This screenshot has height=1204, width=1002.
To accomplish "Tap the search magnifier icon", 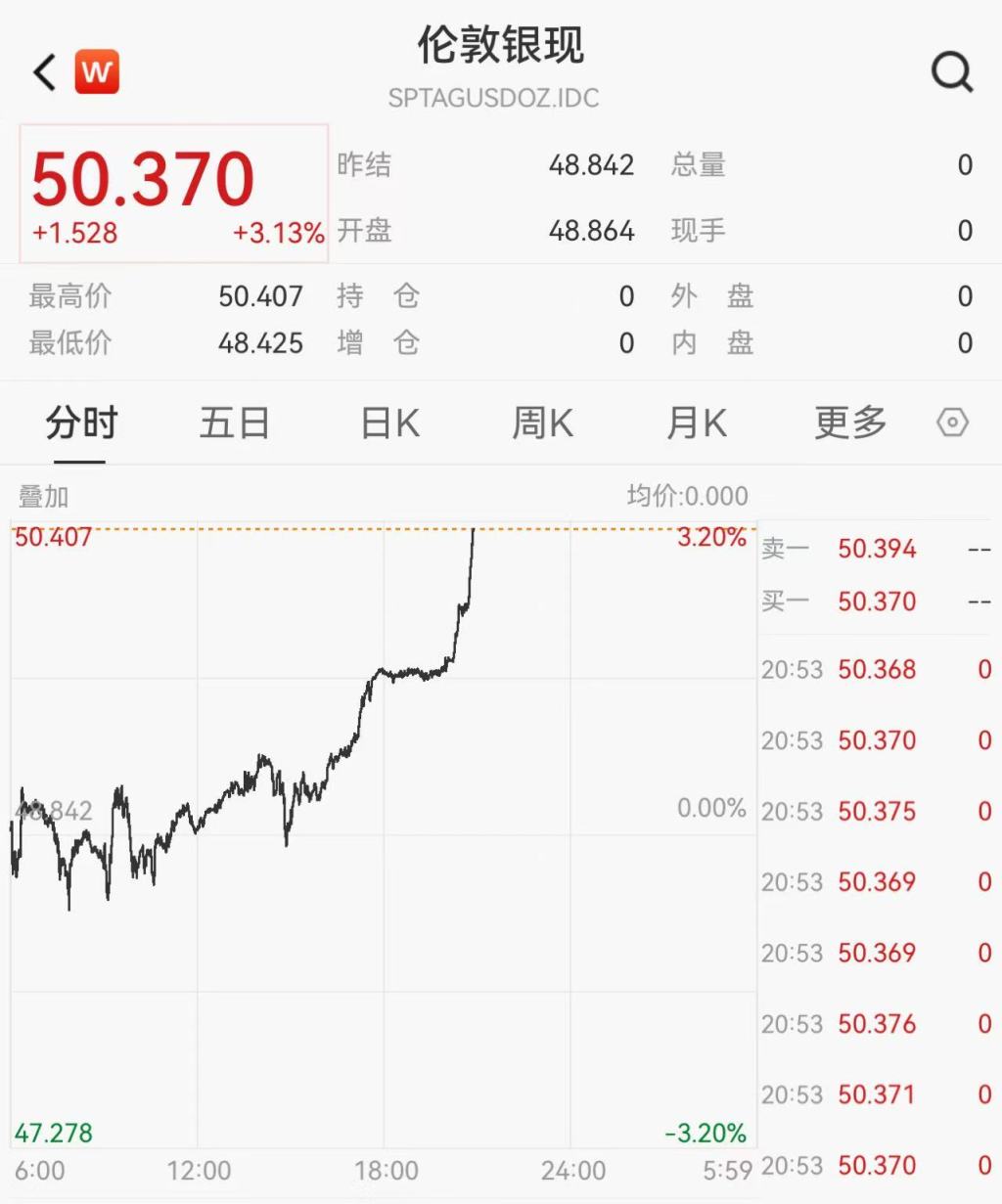I will coord(948,71).
